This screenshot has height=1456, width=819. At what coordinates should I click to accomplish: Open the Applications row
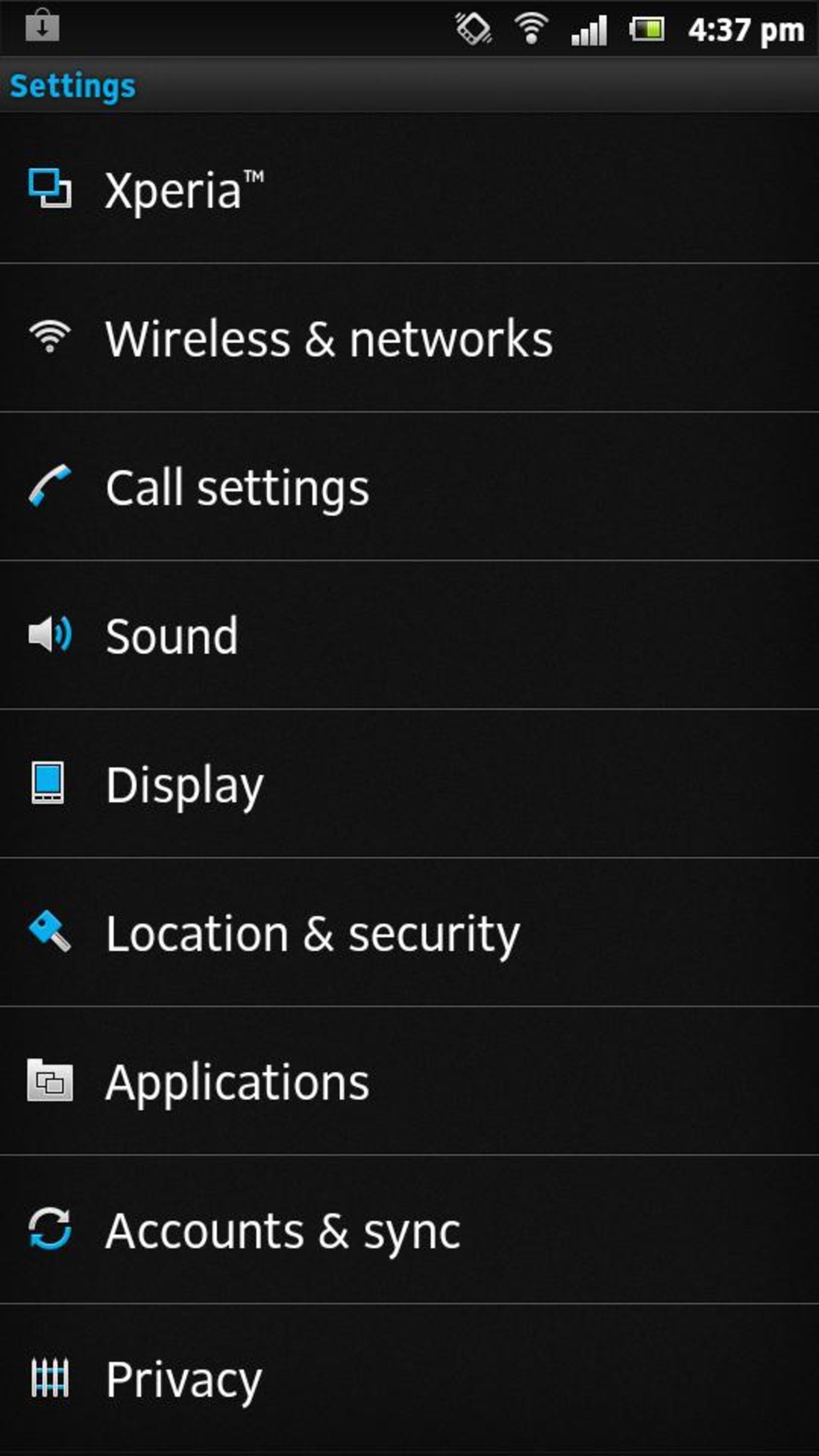tap(238, 1082)
